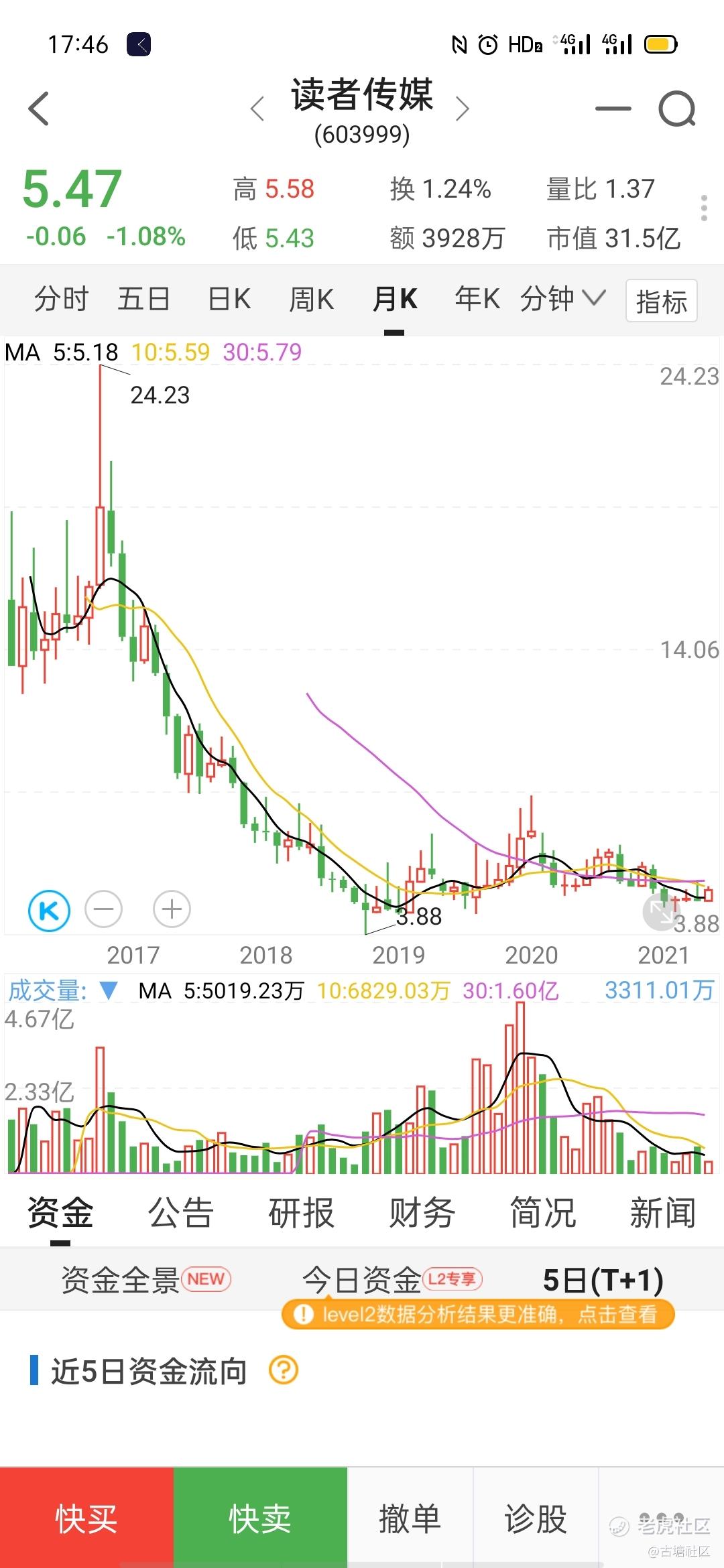Open 撤单 to cancel orders
The image size is (724, 1568).
[x=410, y=1518]
